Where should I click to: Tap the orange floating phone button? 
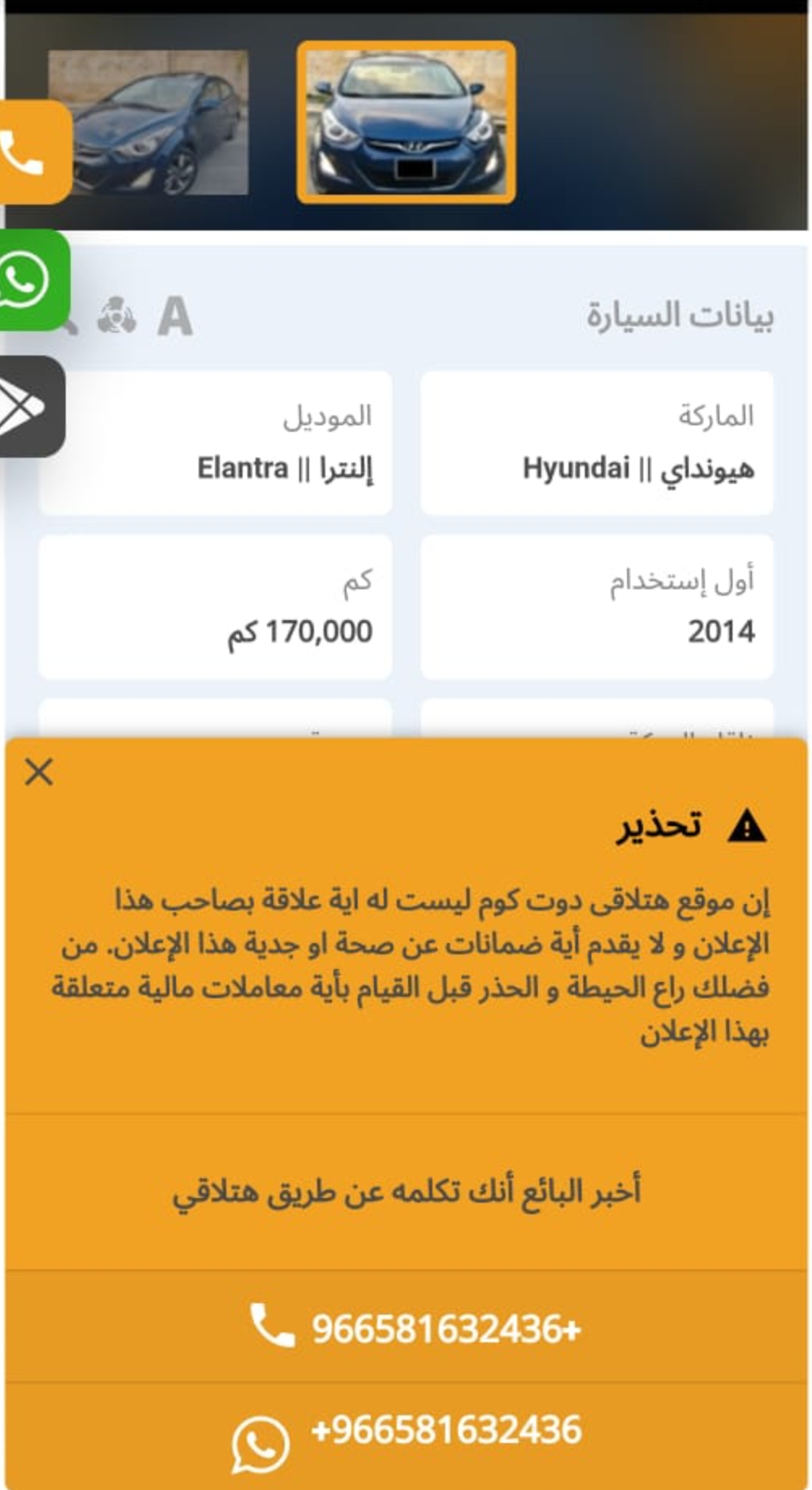tap(32, 152)
